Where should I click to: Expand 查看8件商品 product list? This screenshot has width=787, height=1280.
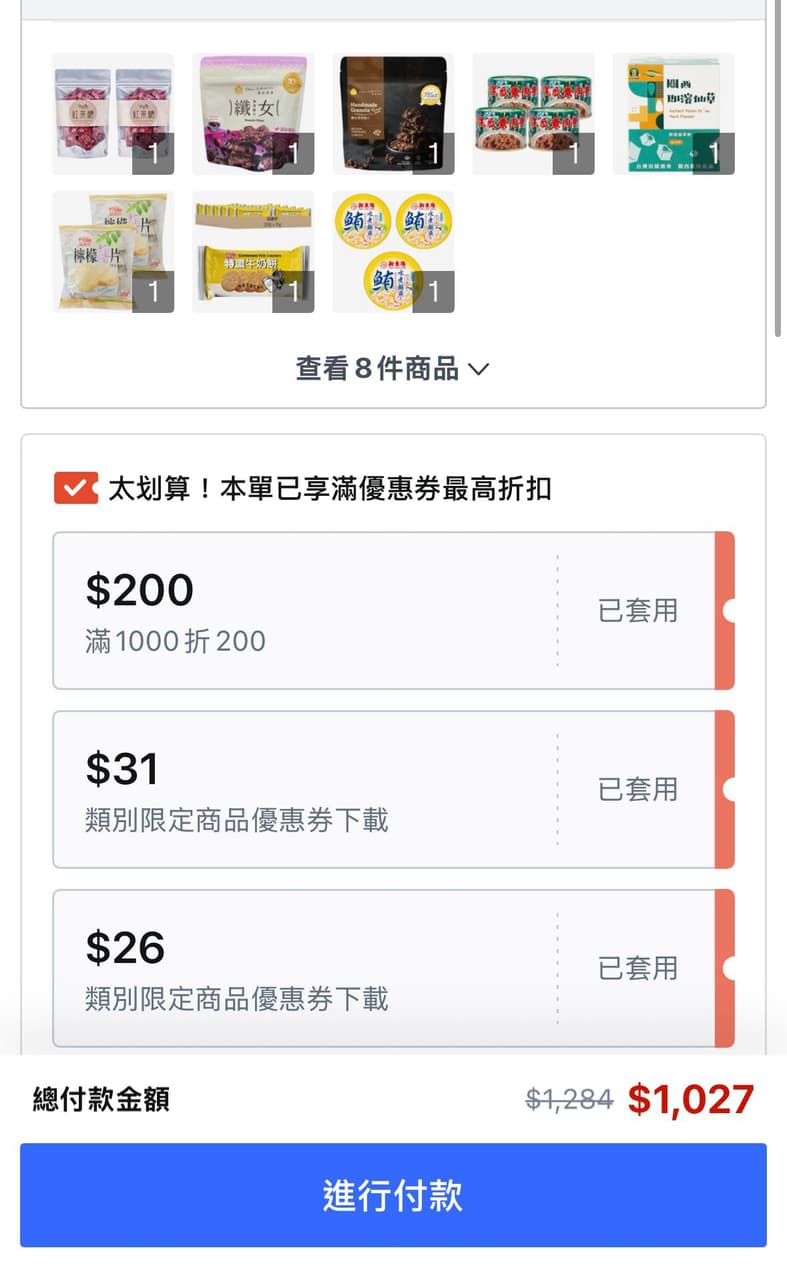click(x=393, y=368)
